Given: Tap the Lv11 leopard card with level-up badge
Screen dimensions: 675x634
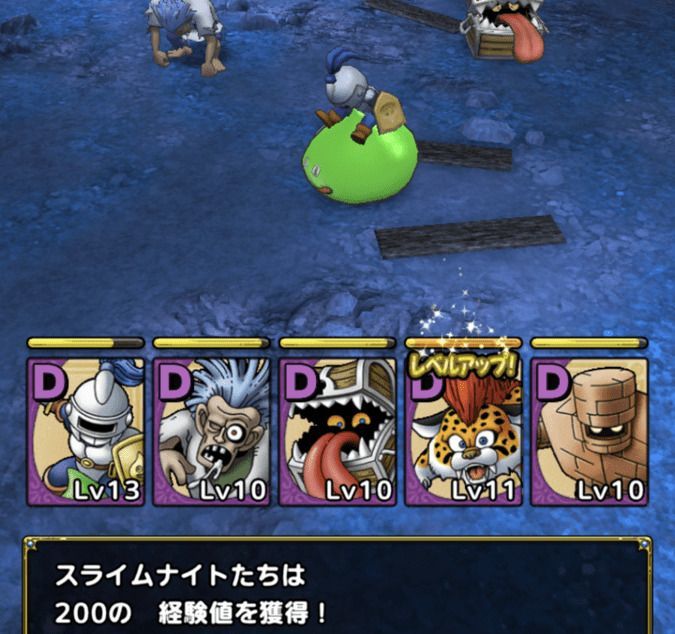Looking at the screenshot, I should (463, 432).
